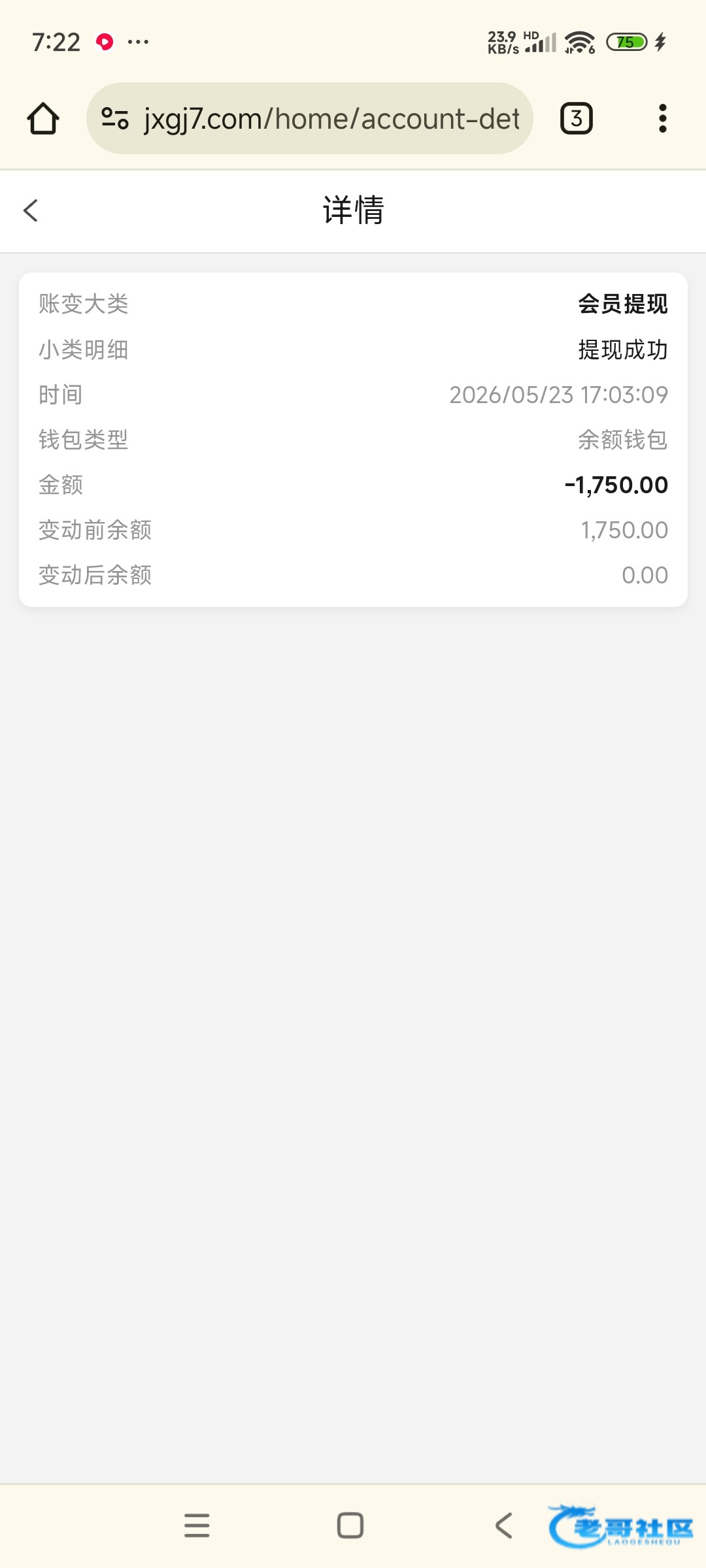Go back from the 详情 page

(31, 210)
